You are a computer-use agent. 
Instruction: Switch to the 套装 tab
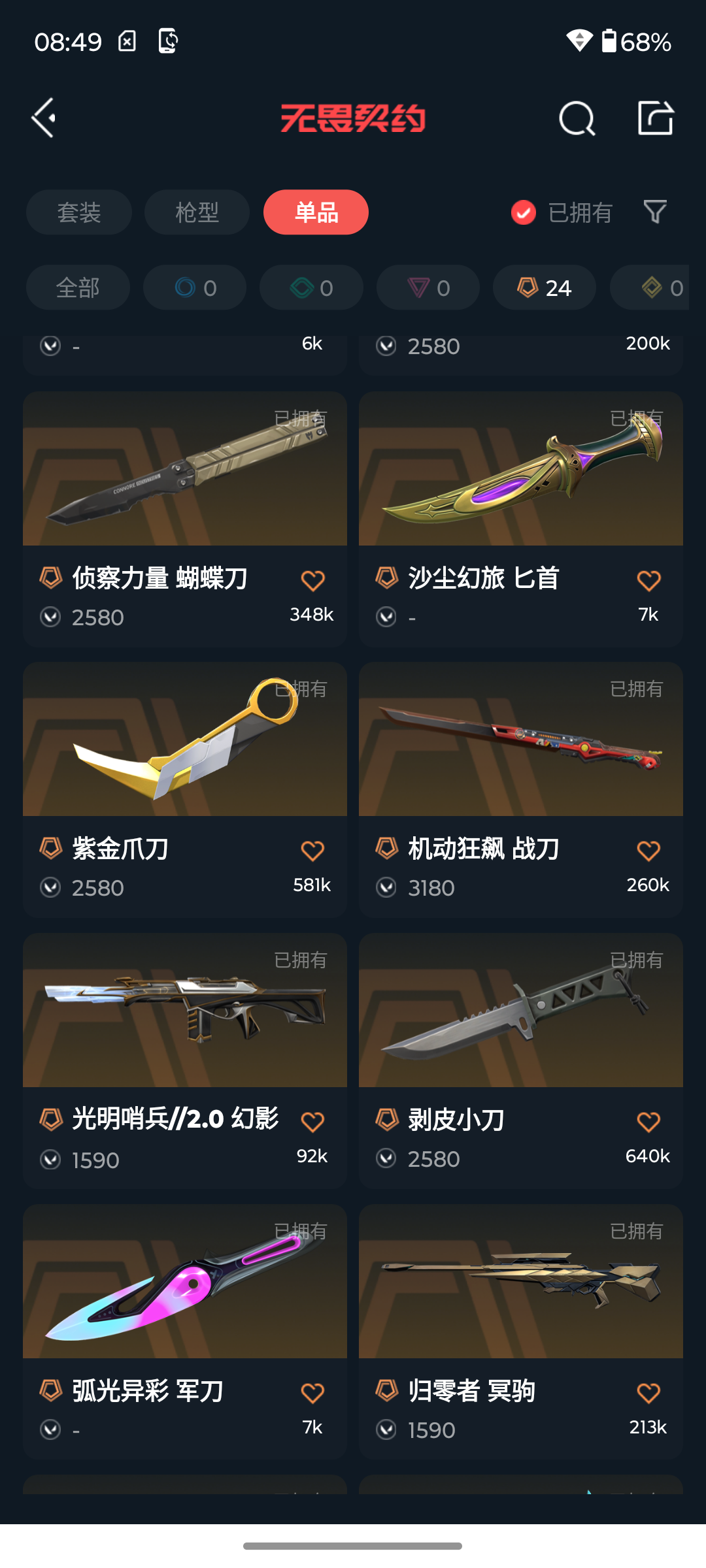79,212
